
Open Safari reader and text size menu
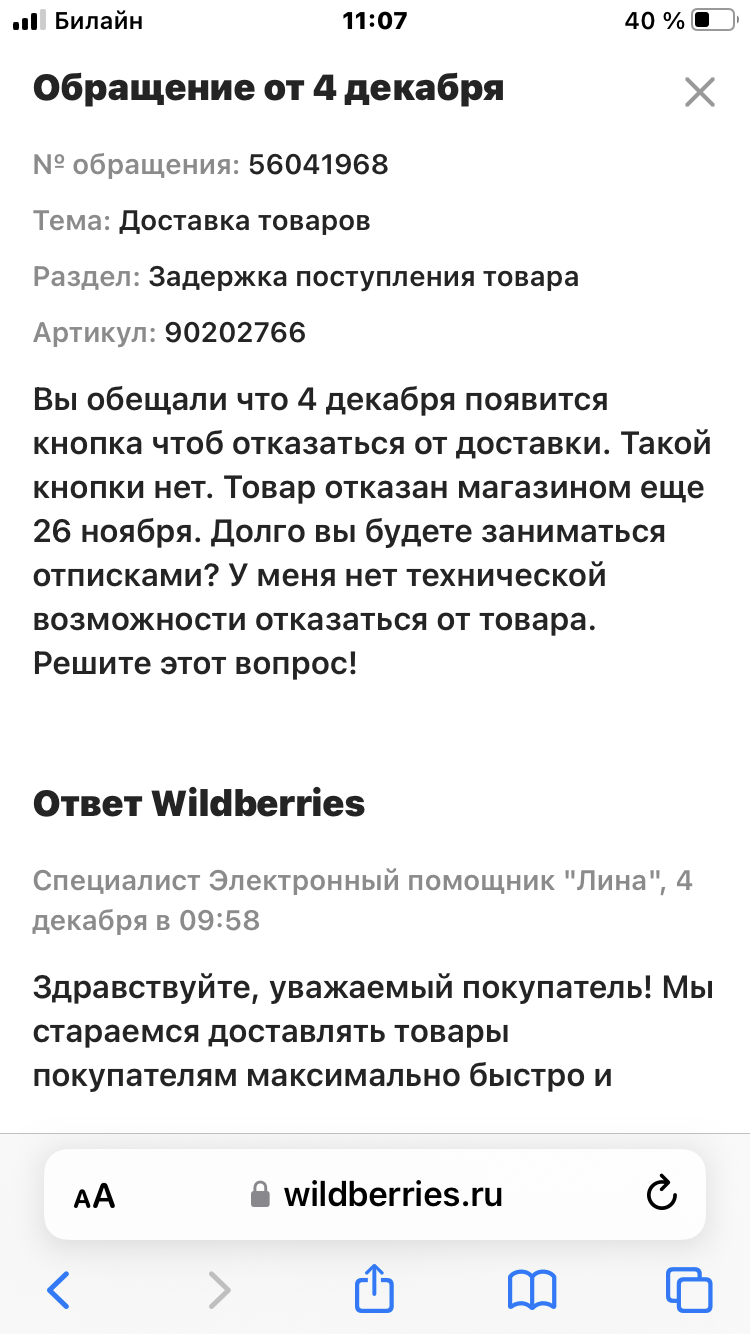pyautogui.click(x=95, y=1195)
